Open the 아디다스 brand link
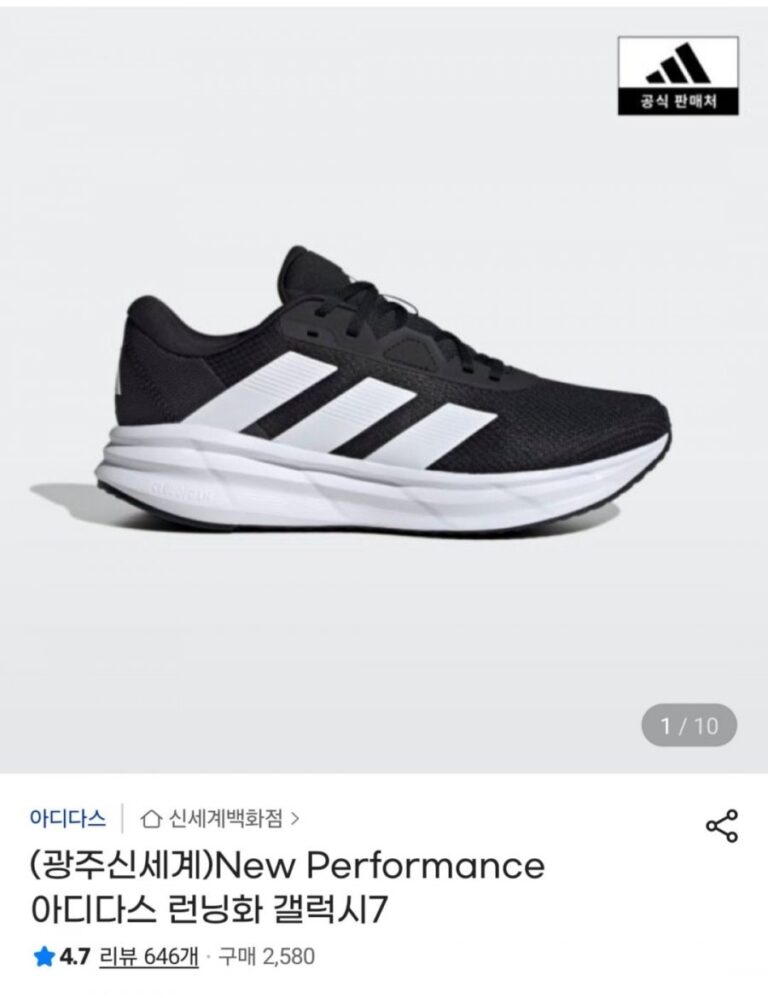The width and height of the screenshot is (768, 998). (x=68, y=819)
